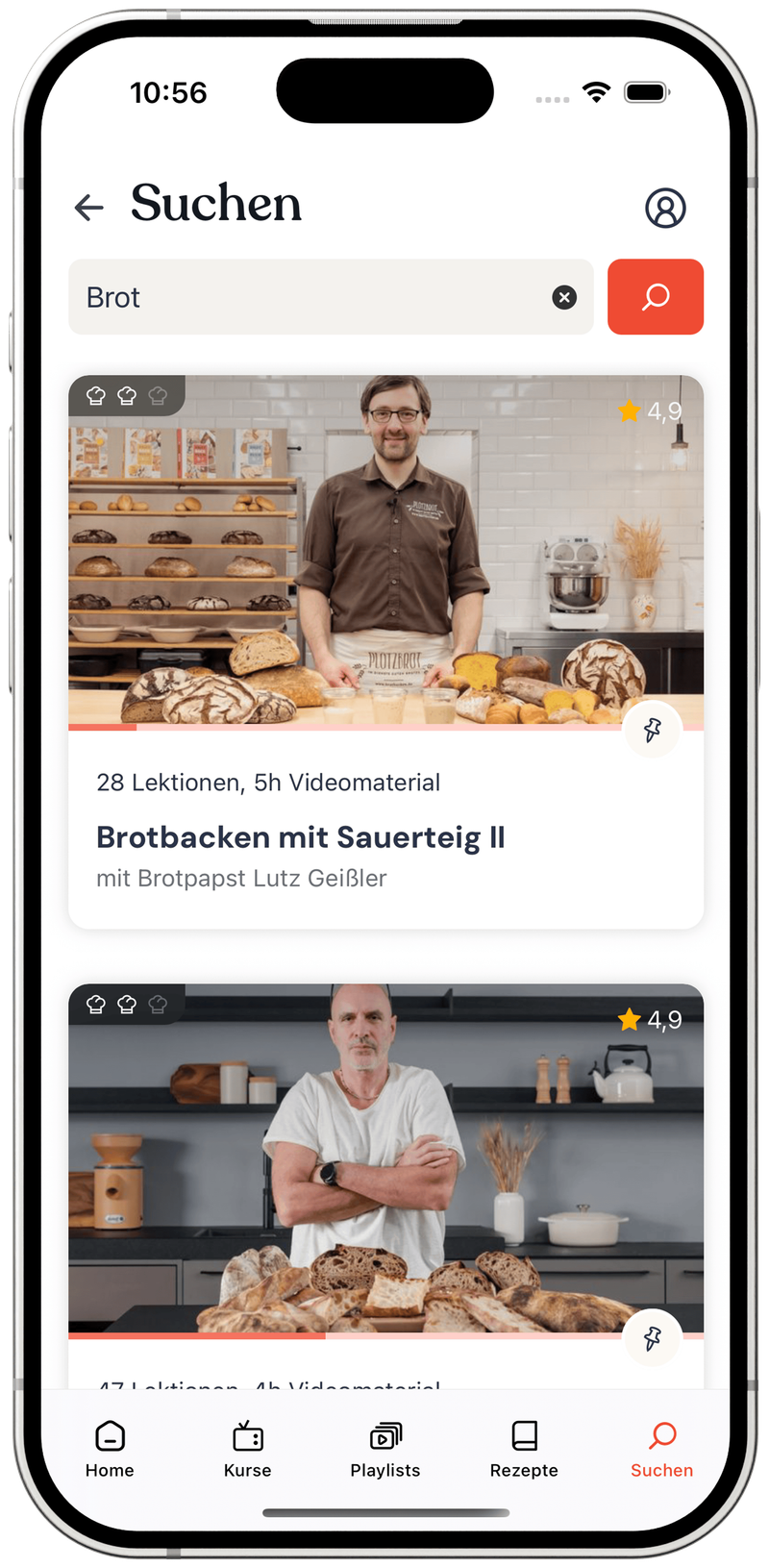Go to the Rezepte tab

524,1449
